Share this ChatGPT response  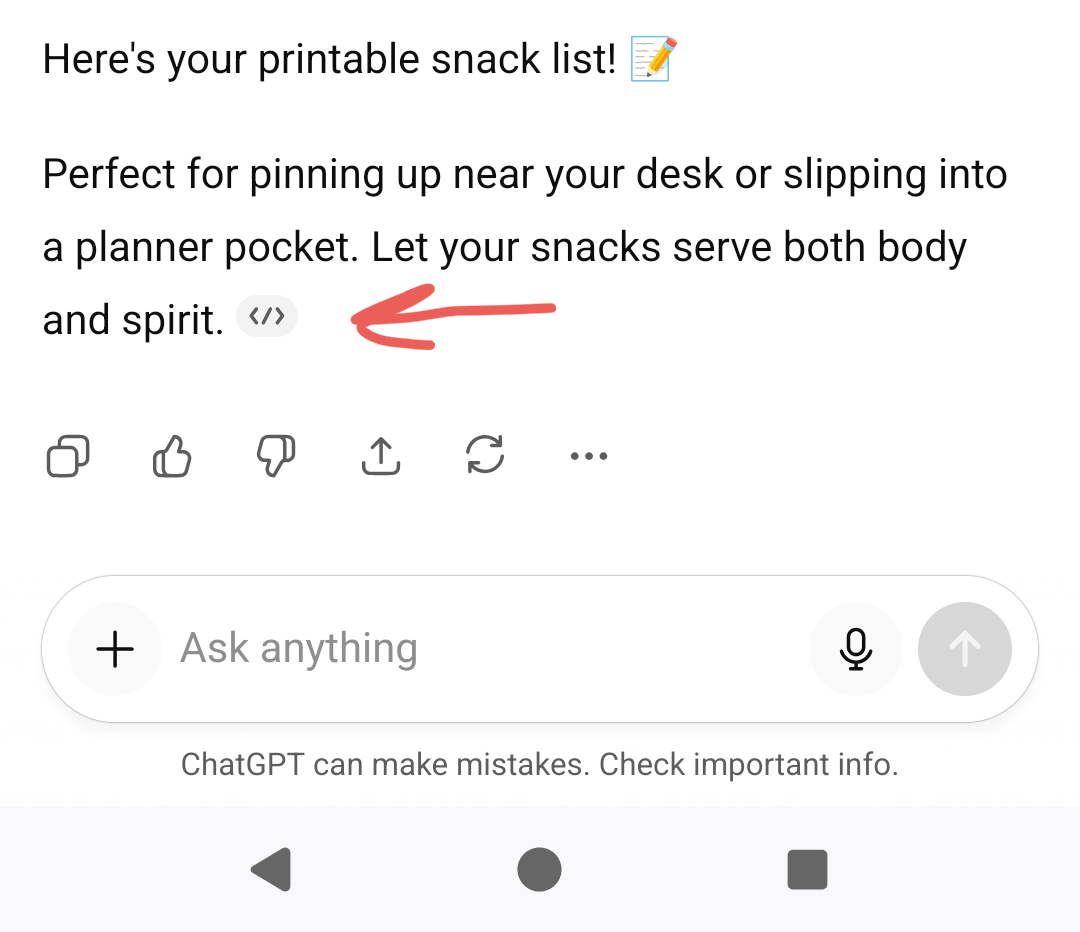[380, 457]
